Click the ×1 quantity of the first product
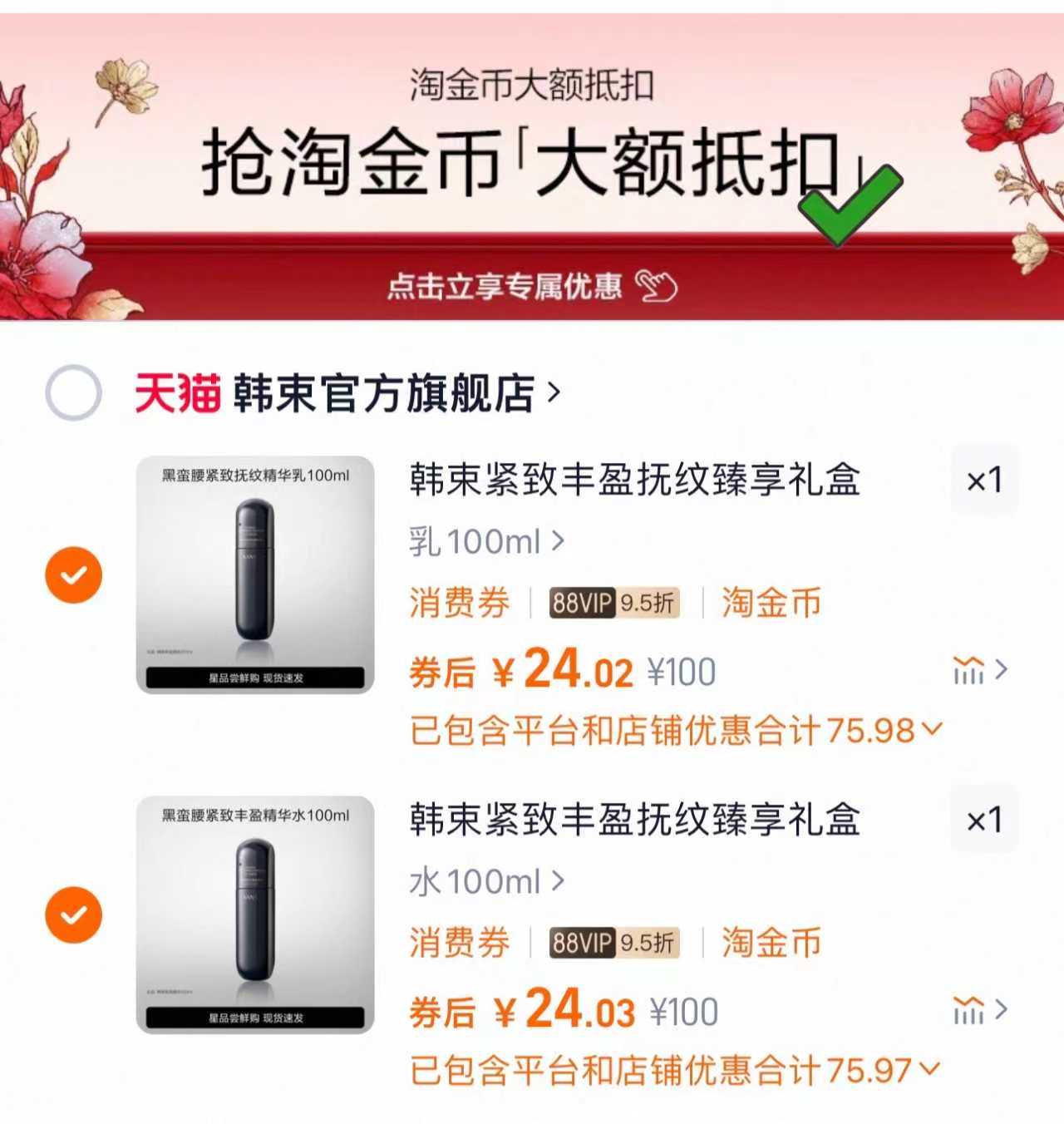 click(984, 481)
